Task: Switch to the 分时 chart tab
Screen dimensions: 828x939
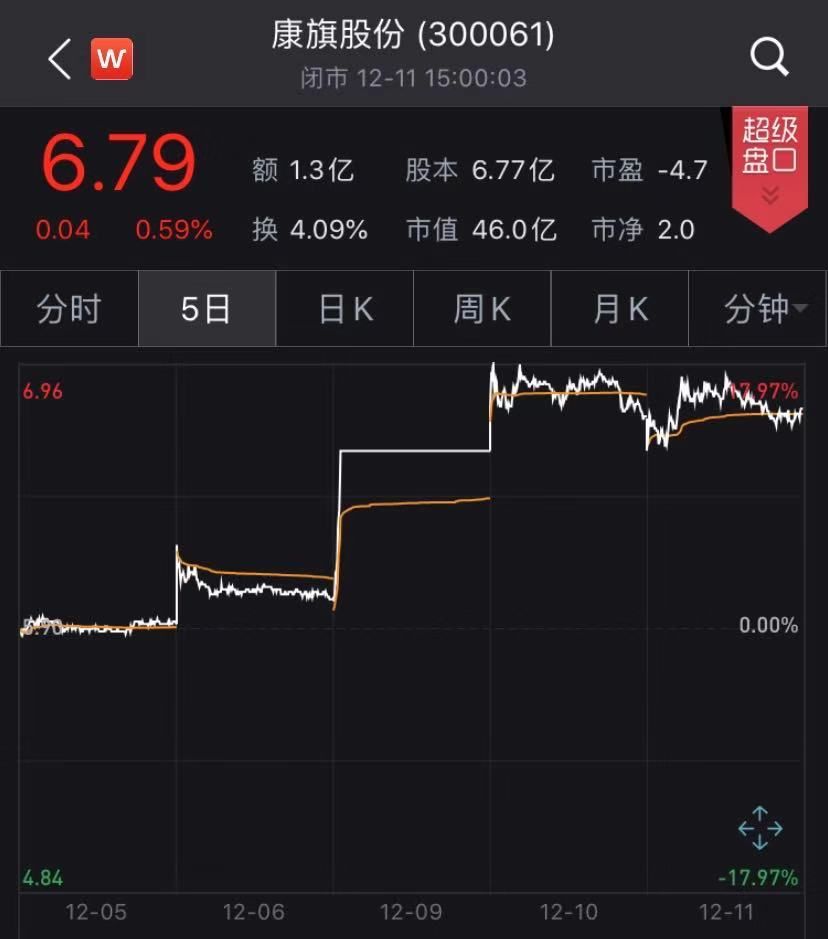Action: tap(69, 309)
